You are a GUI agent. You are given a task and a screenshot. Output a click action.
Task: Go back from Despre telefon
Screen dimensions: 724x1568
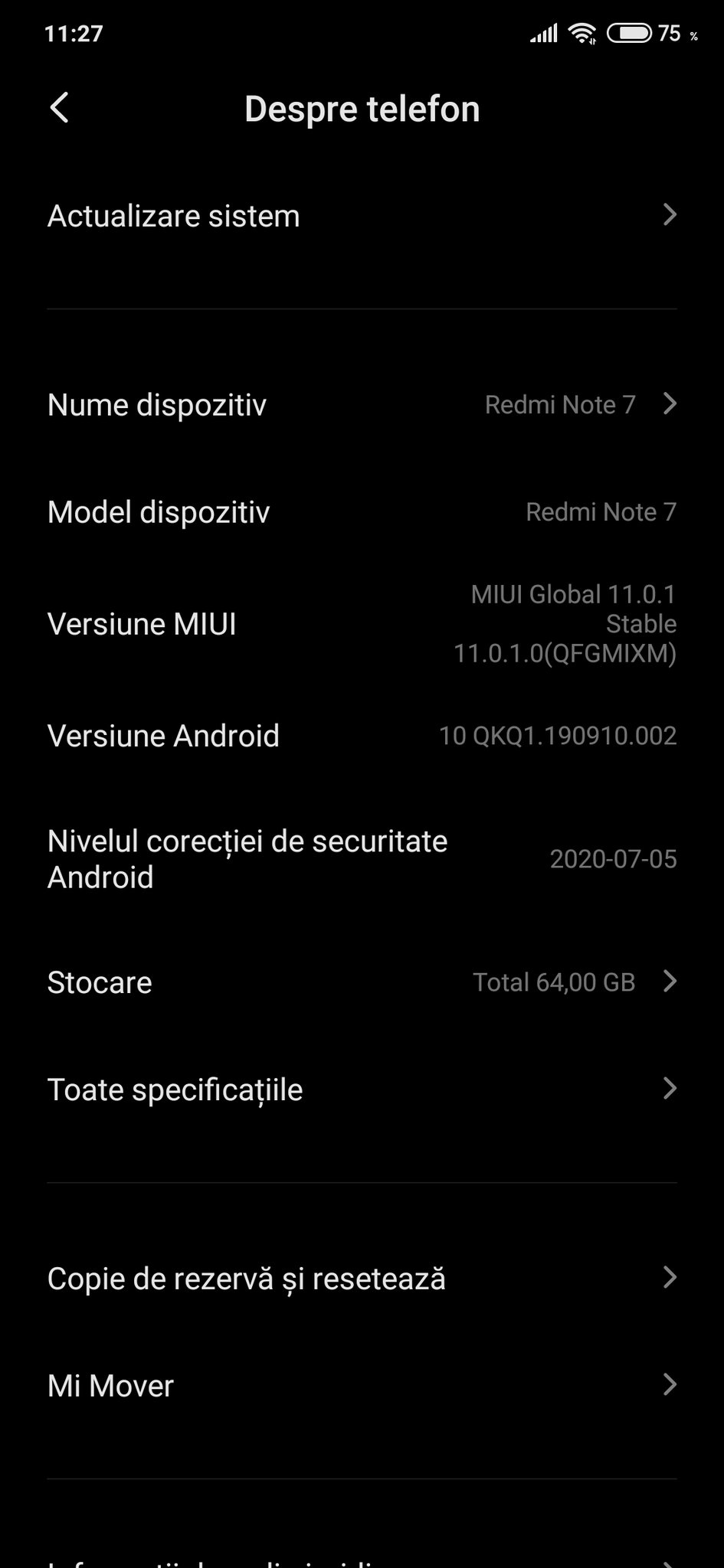coord(60,108)
